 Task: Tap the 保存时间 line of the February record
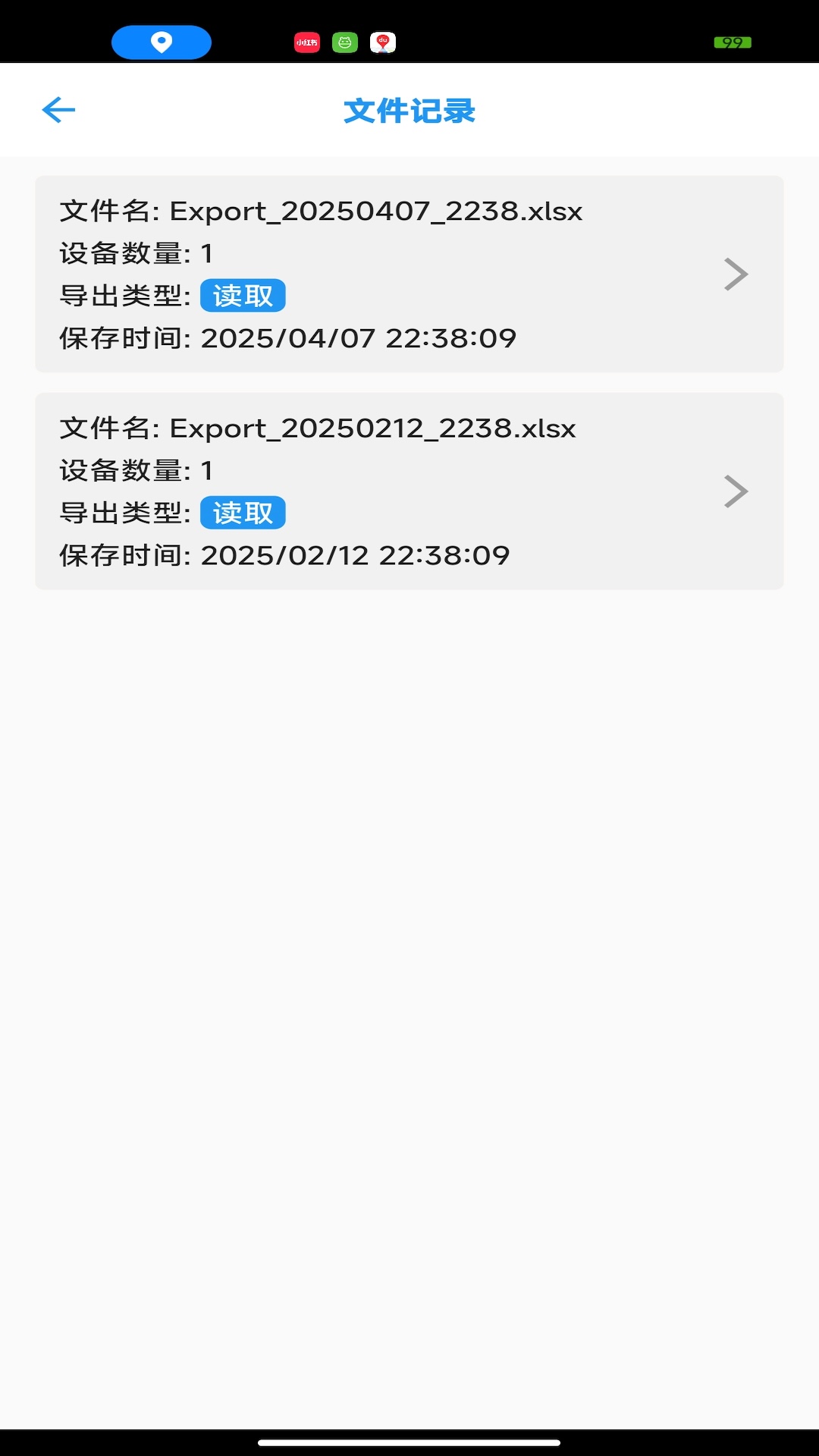click(x=284, y=555)
